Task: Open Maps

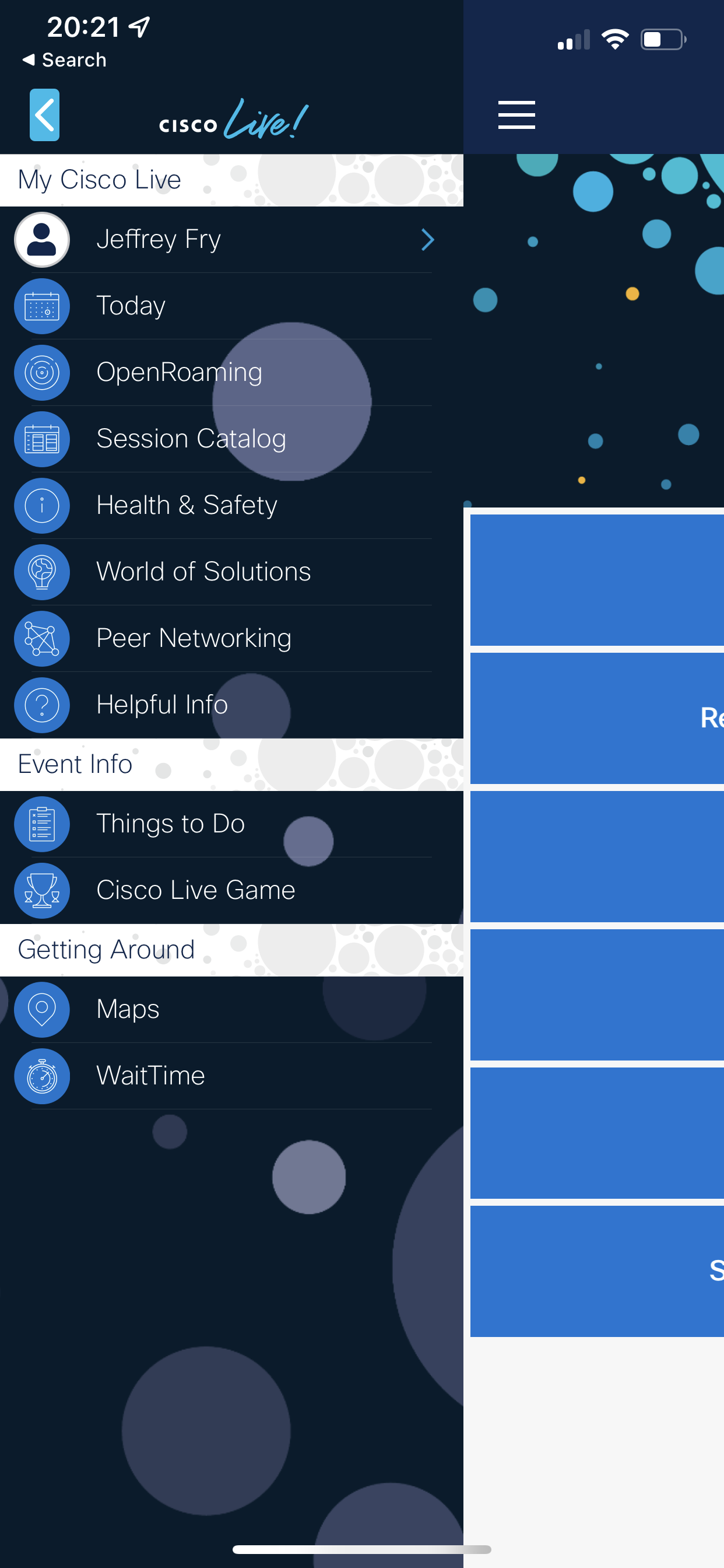Action: click(x=232, y=1009)
